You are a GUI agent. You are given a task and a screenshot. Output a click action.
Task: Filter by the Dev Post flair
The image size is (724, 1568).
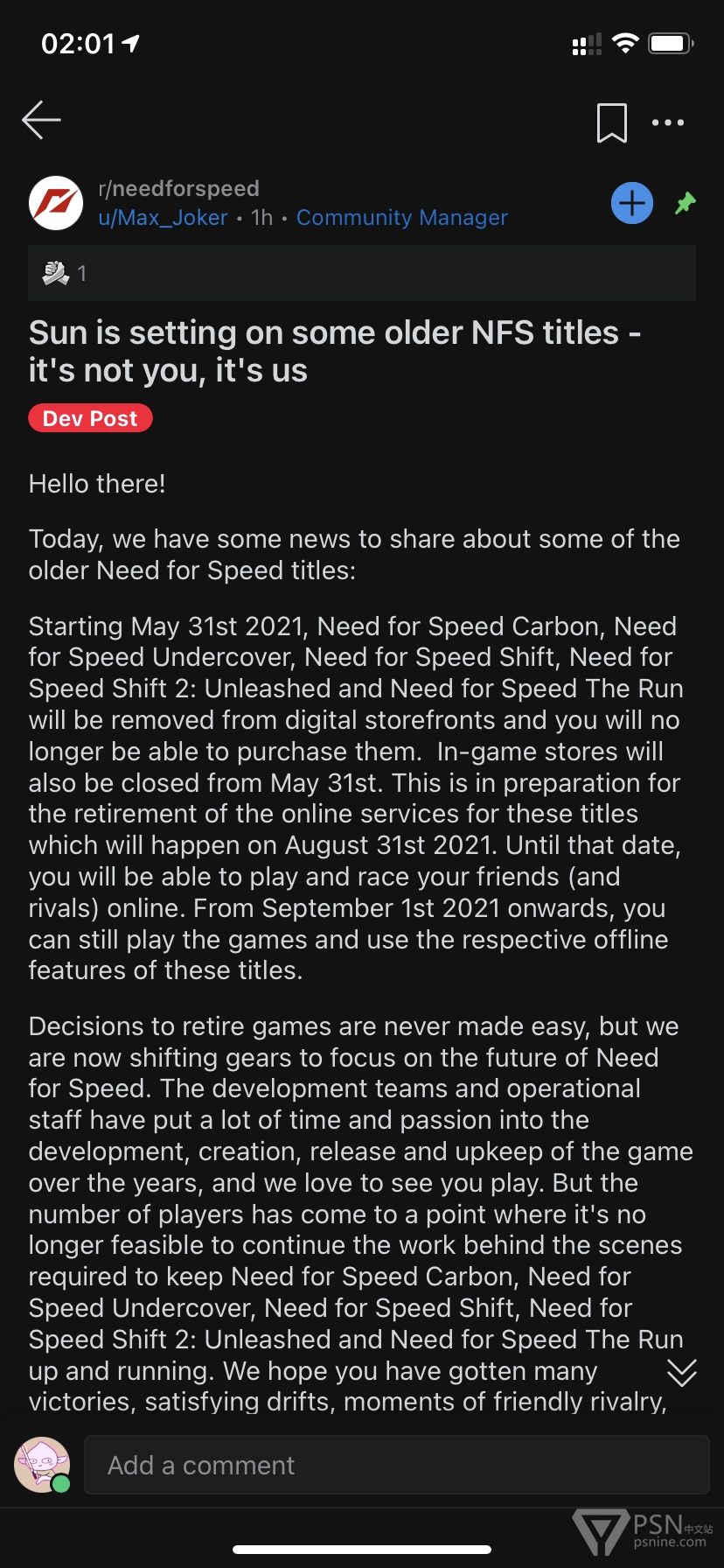click(x=90, y=418)
